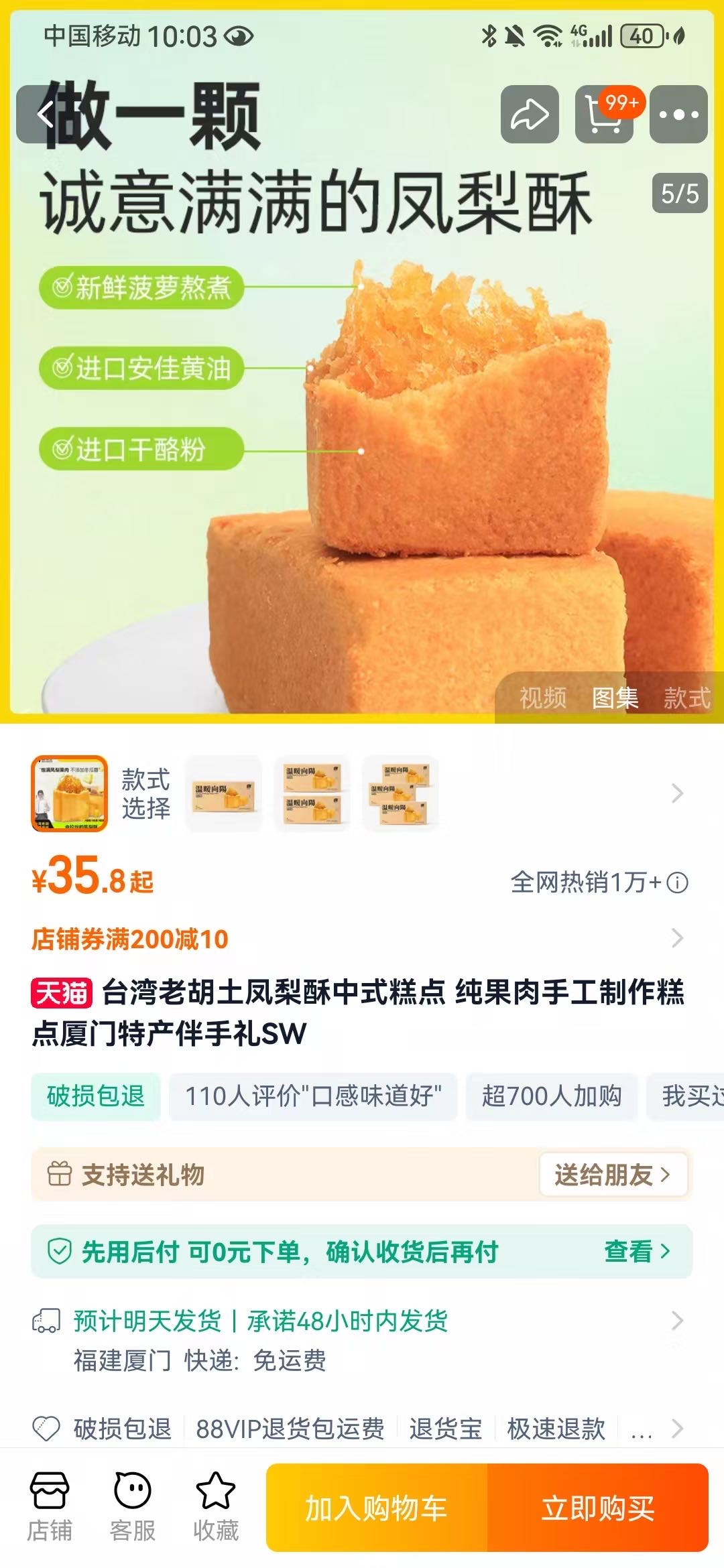Image resolution: width=724 pixels, height=1568 pixels.
Task: Share this product
Action: click(x=530, y=114)
